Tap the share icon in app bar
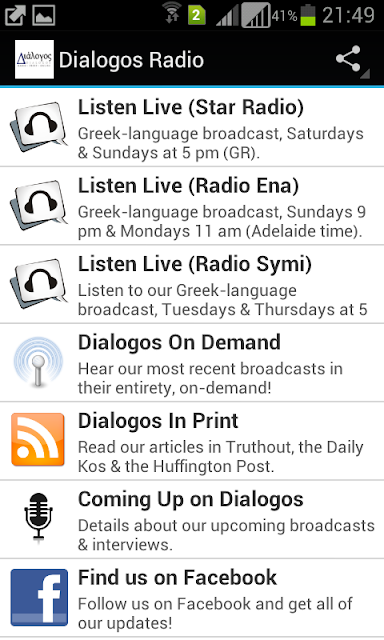384x640 pixels. [348, 59]
